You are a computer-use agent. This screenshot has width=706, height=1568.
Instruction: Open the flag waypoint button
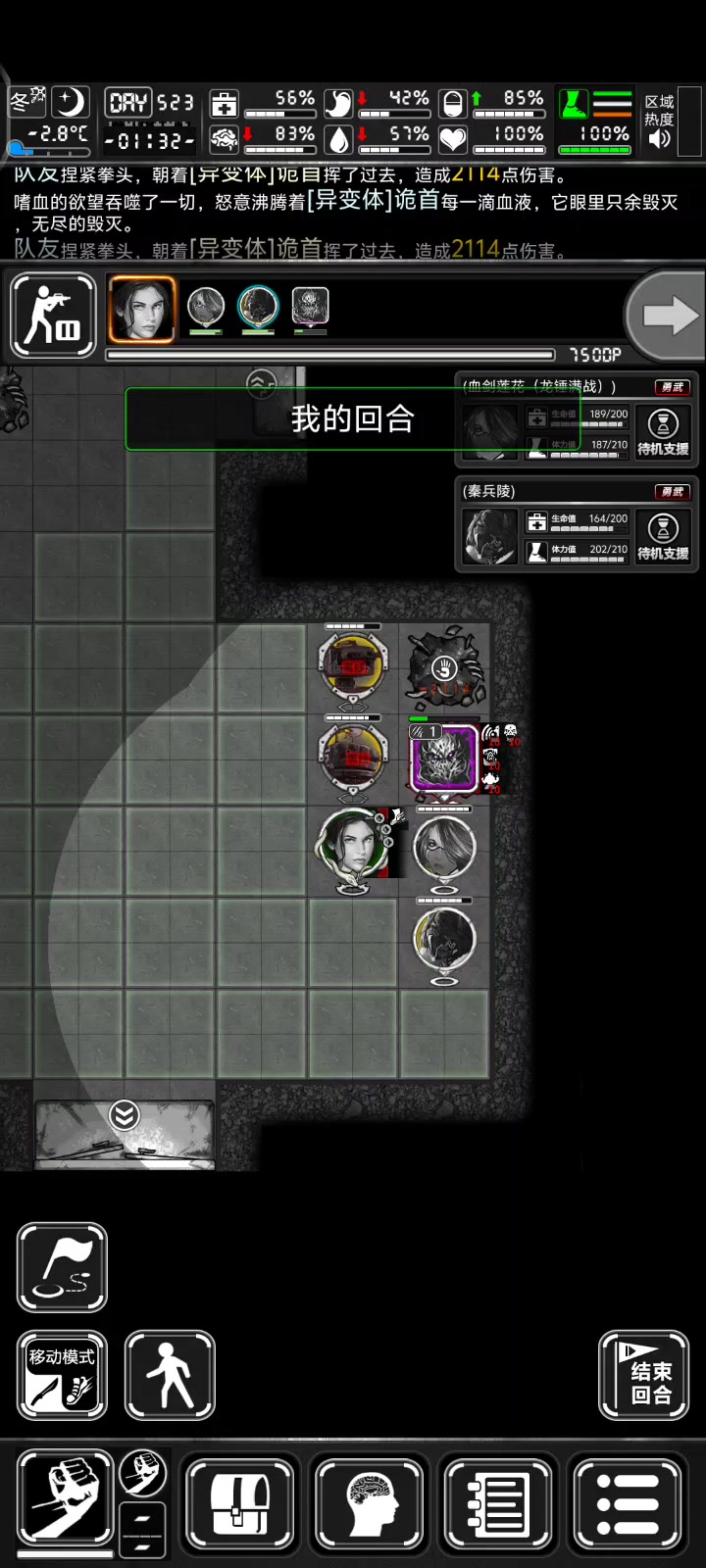[62, 1267]
